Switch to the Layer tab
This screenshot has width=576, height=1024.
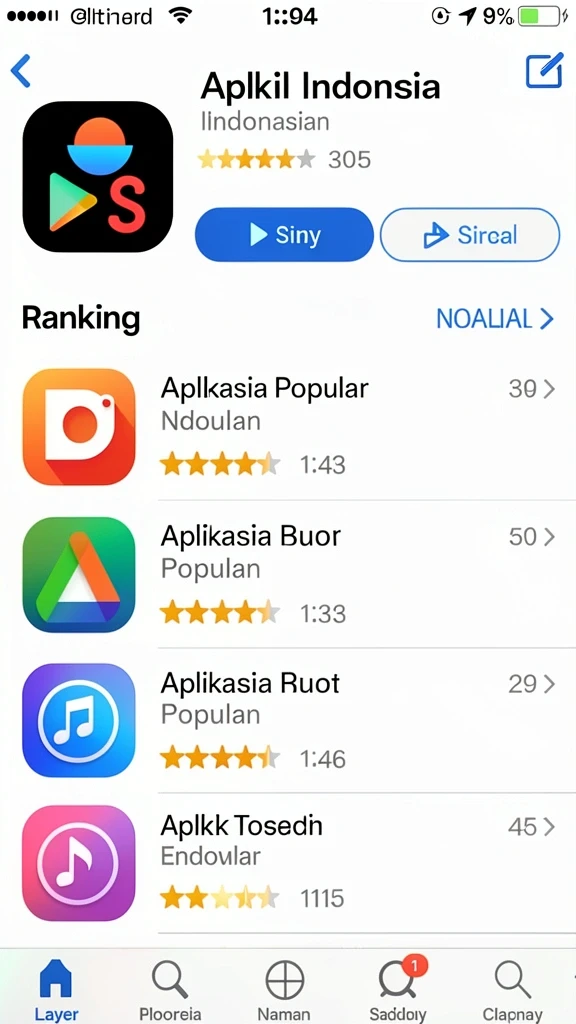tap(56, 989)
